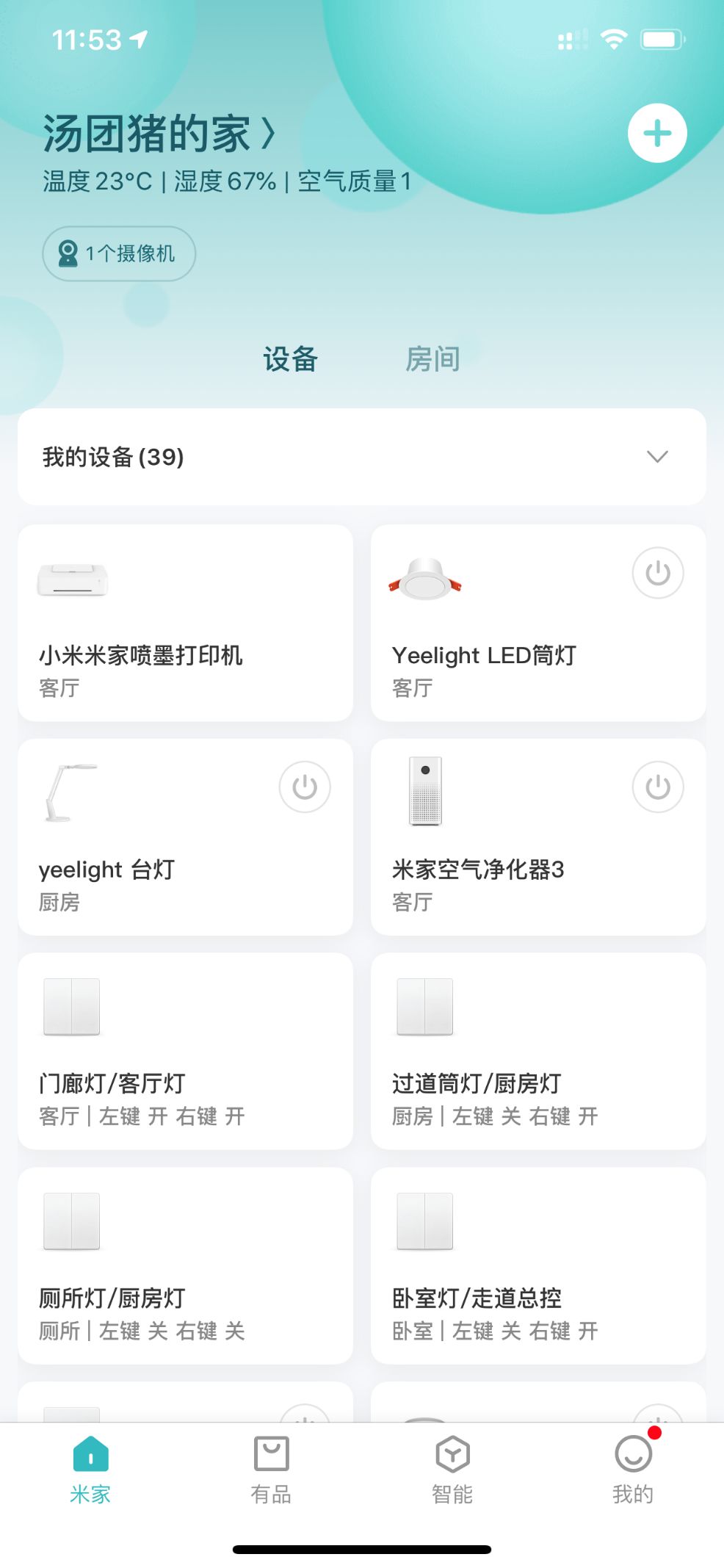Toggle power of yeelight 台灯

tap(304, 786)
